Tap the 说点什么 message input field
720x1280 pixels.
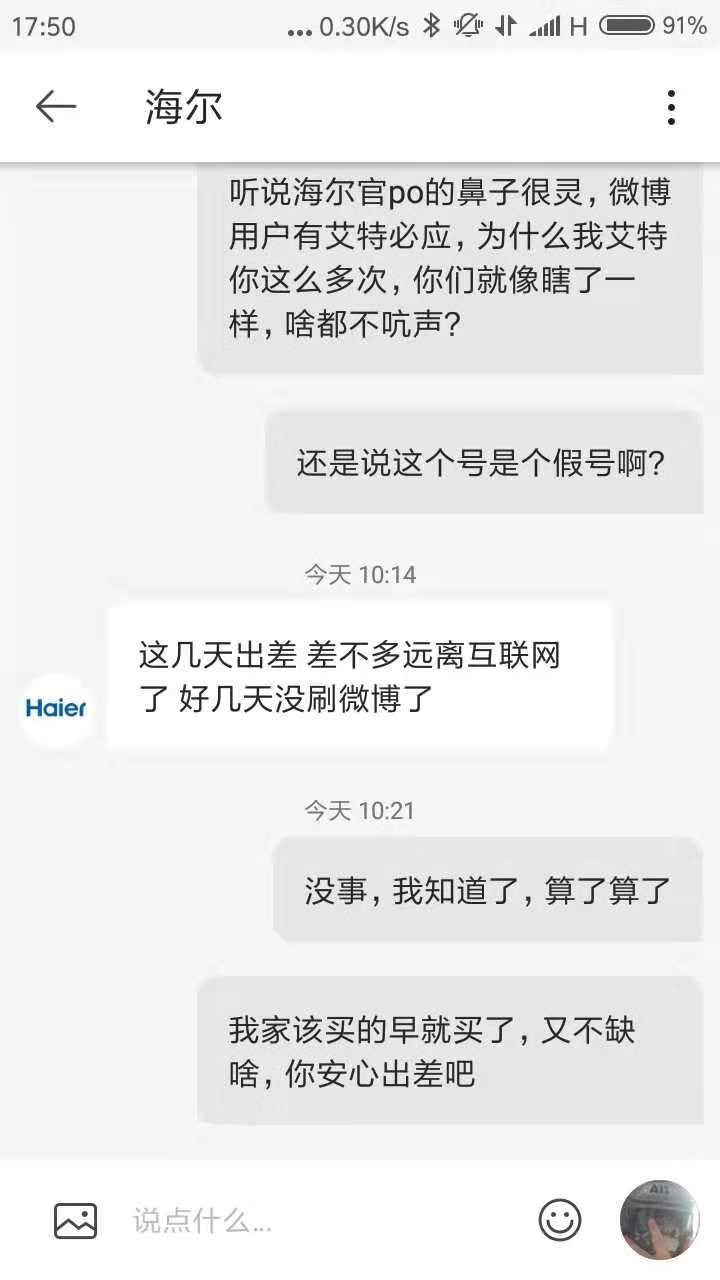[320, 1220]
